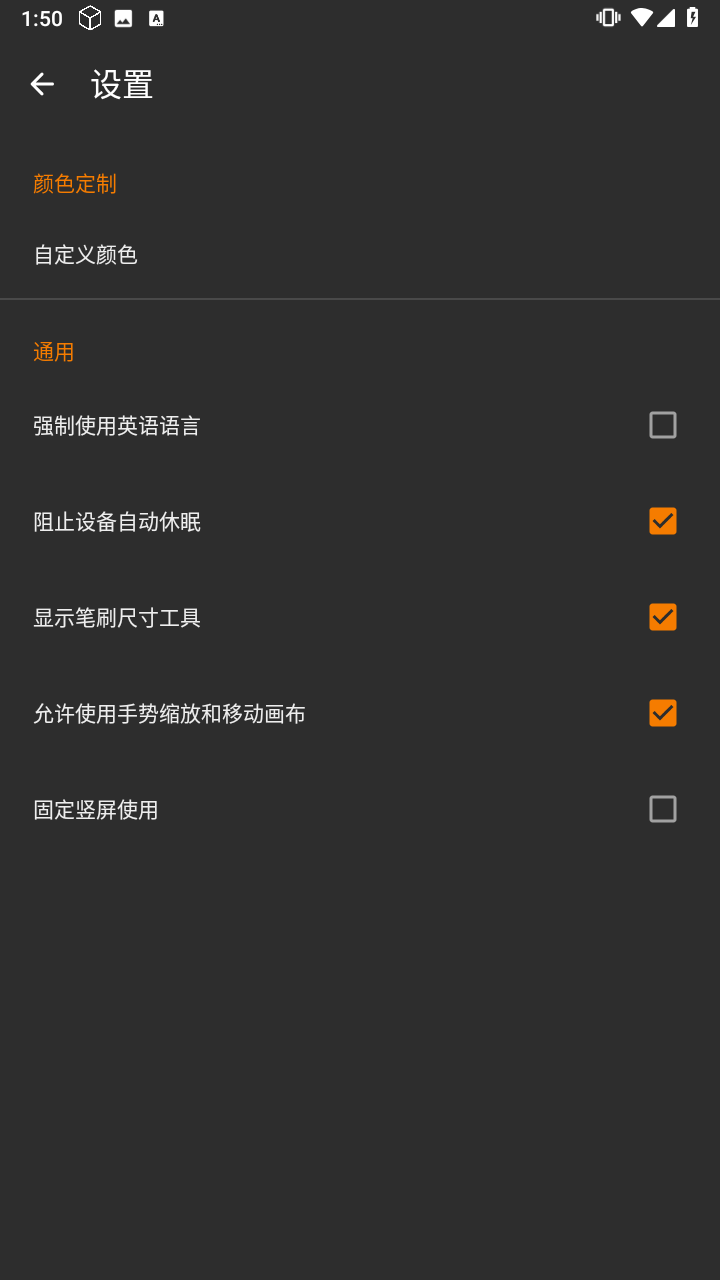Click the vibration mode icon in status bar

(608, 17)
